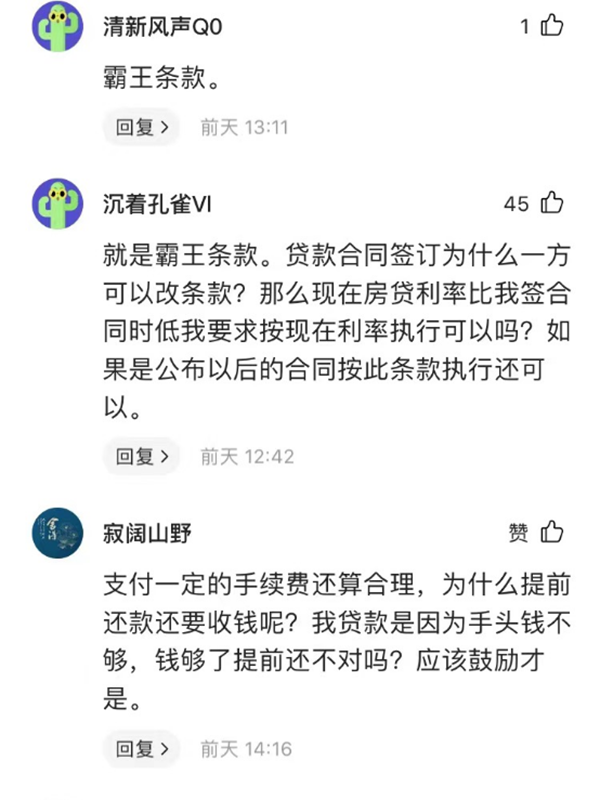Viewport: 600px width, 800px height.
Task: Like the comment by 清新风声Q0
Action: coord(551,27)
